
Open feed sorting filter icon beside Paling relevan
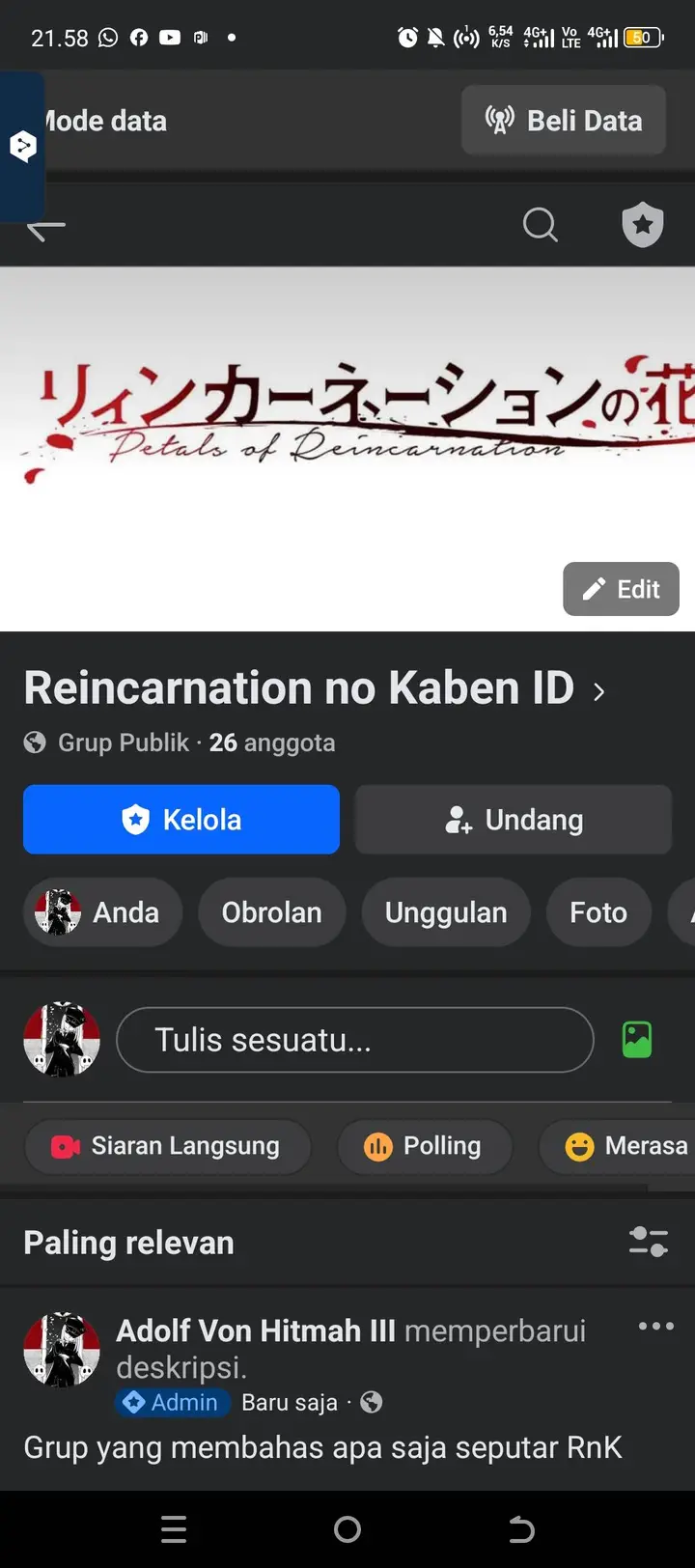tap(648, 1242)
